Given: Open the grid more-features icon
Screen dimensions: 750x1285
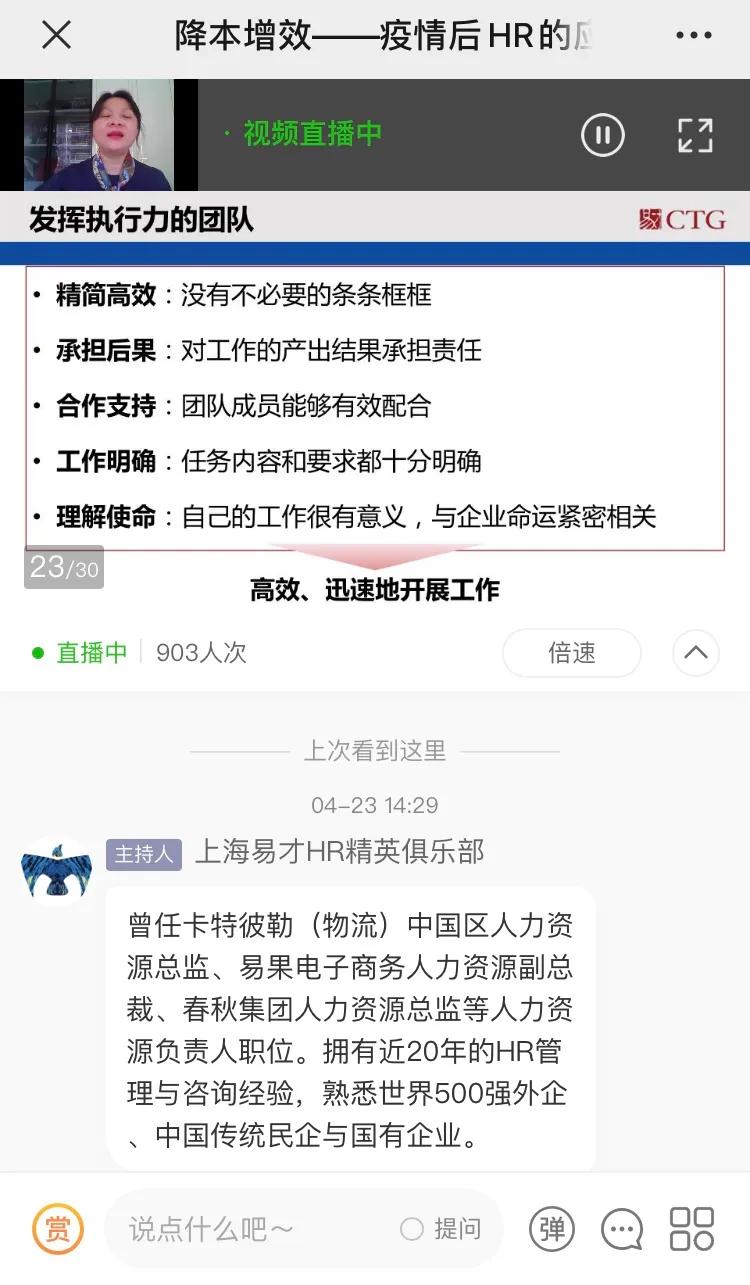Looking at the screenshot, I should pyautogui.click(x=690, y=1228).
